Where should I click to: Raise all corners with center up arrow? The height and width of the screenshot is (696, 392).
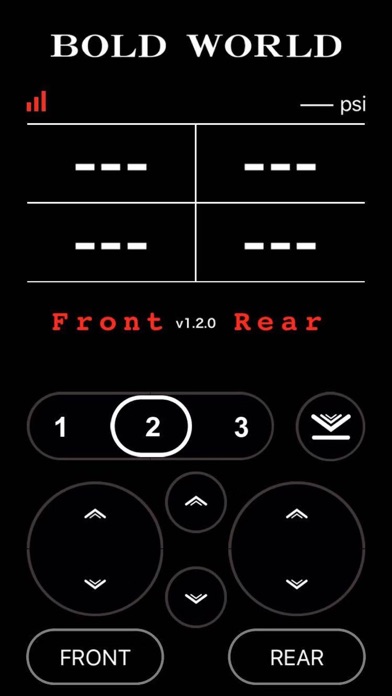click(196, 502)
